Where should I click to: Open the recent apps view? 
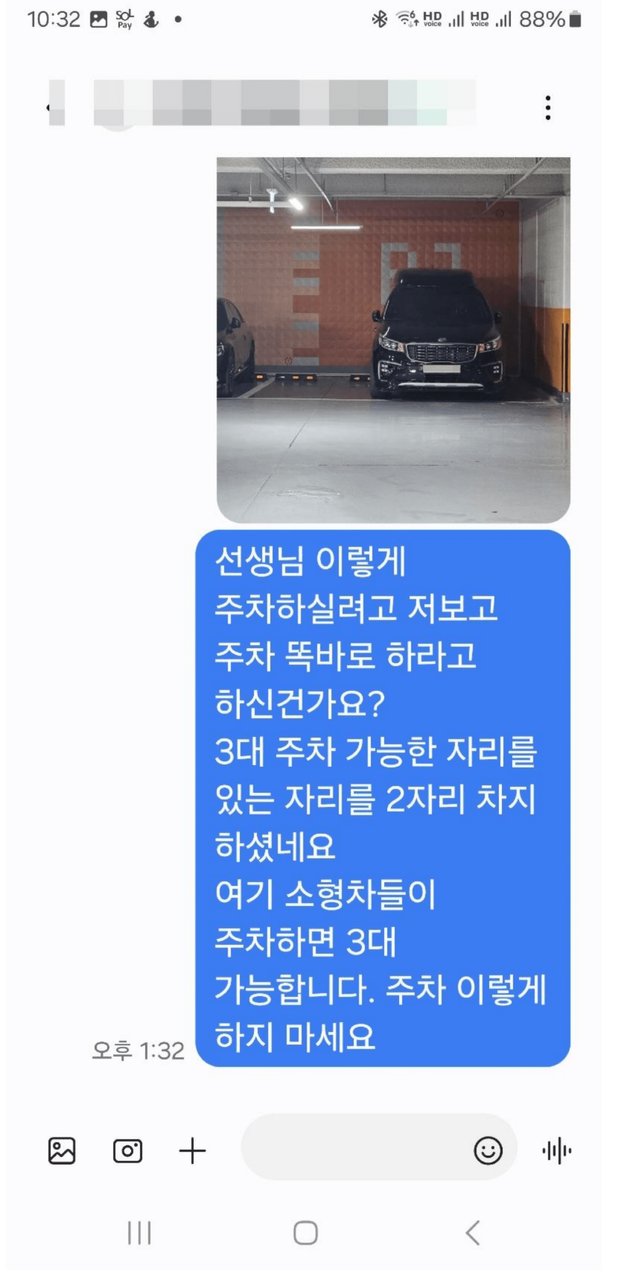[x=139, y=1233]
